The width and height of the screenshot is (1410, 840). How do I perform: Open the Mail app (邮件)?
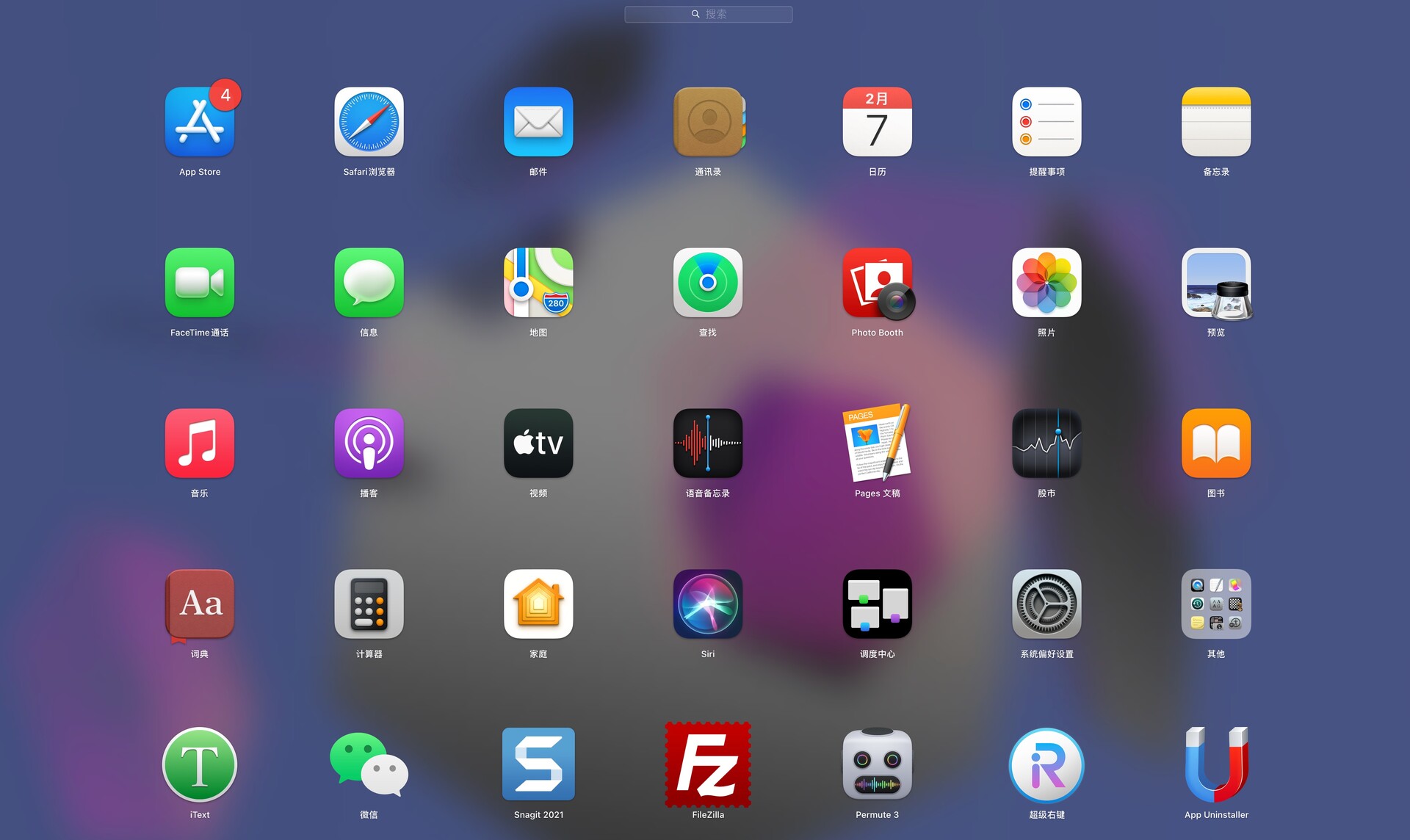point(538,123)
